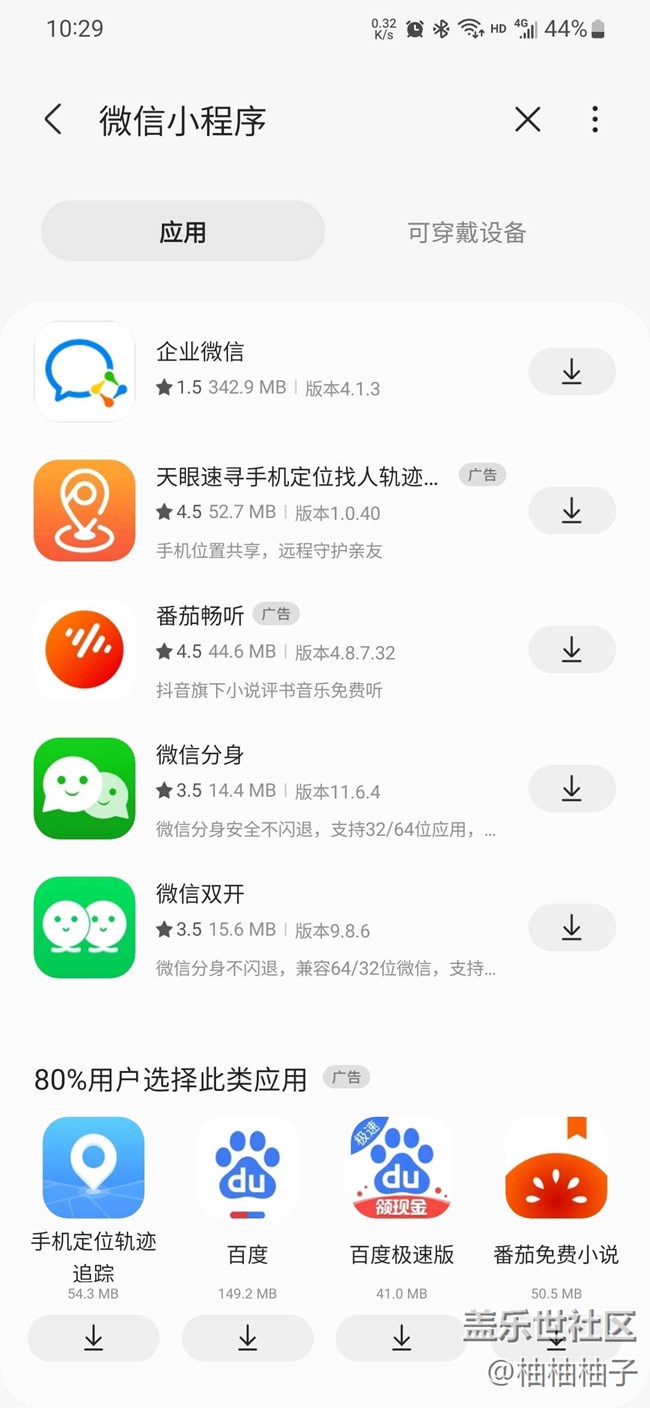Download 微信分身

pyautogui.click(x=571, y=789)
